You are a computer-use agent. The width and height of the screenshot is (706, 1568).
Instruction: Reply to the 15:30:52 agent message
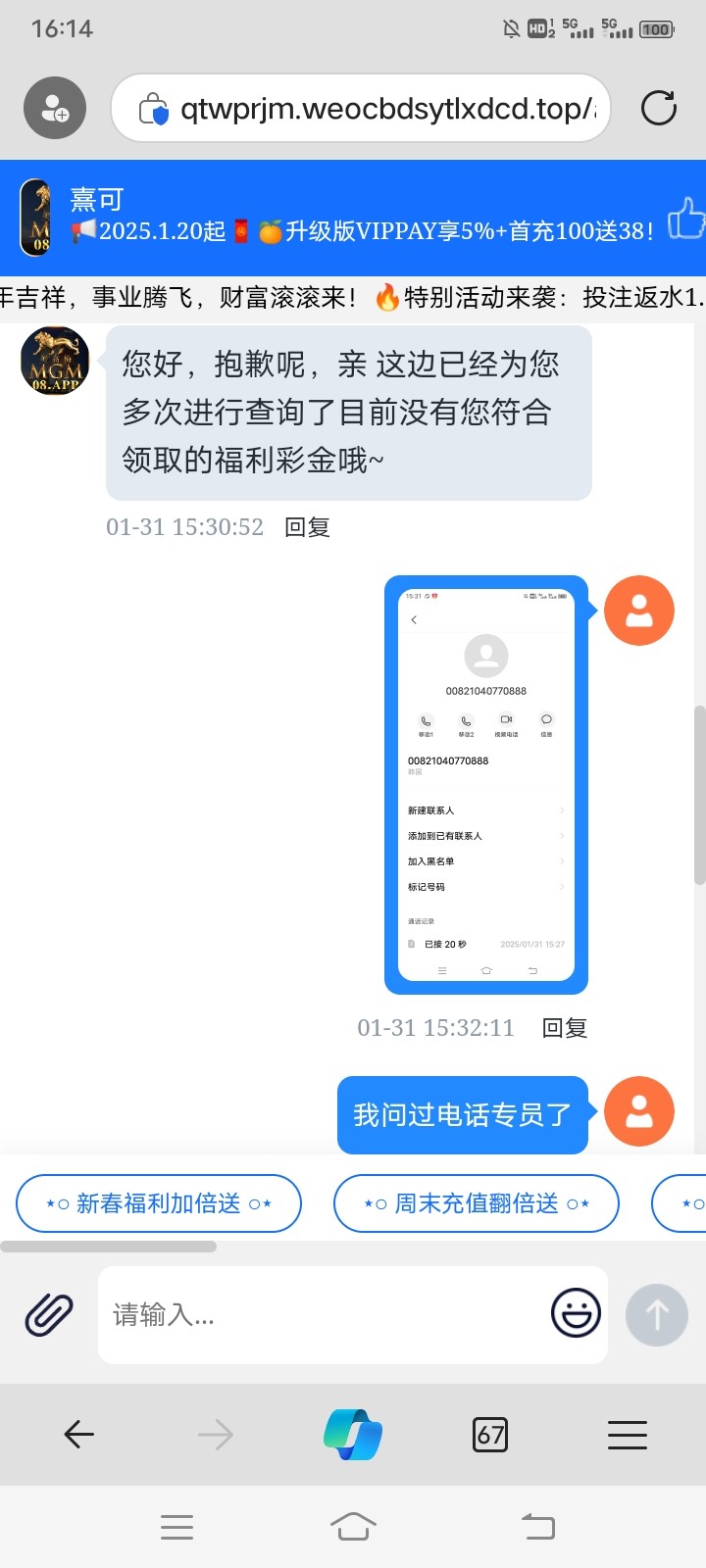click(307, 527)
